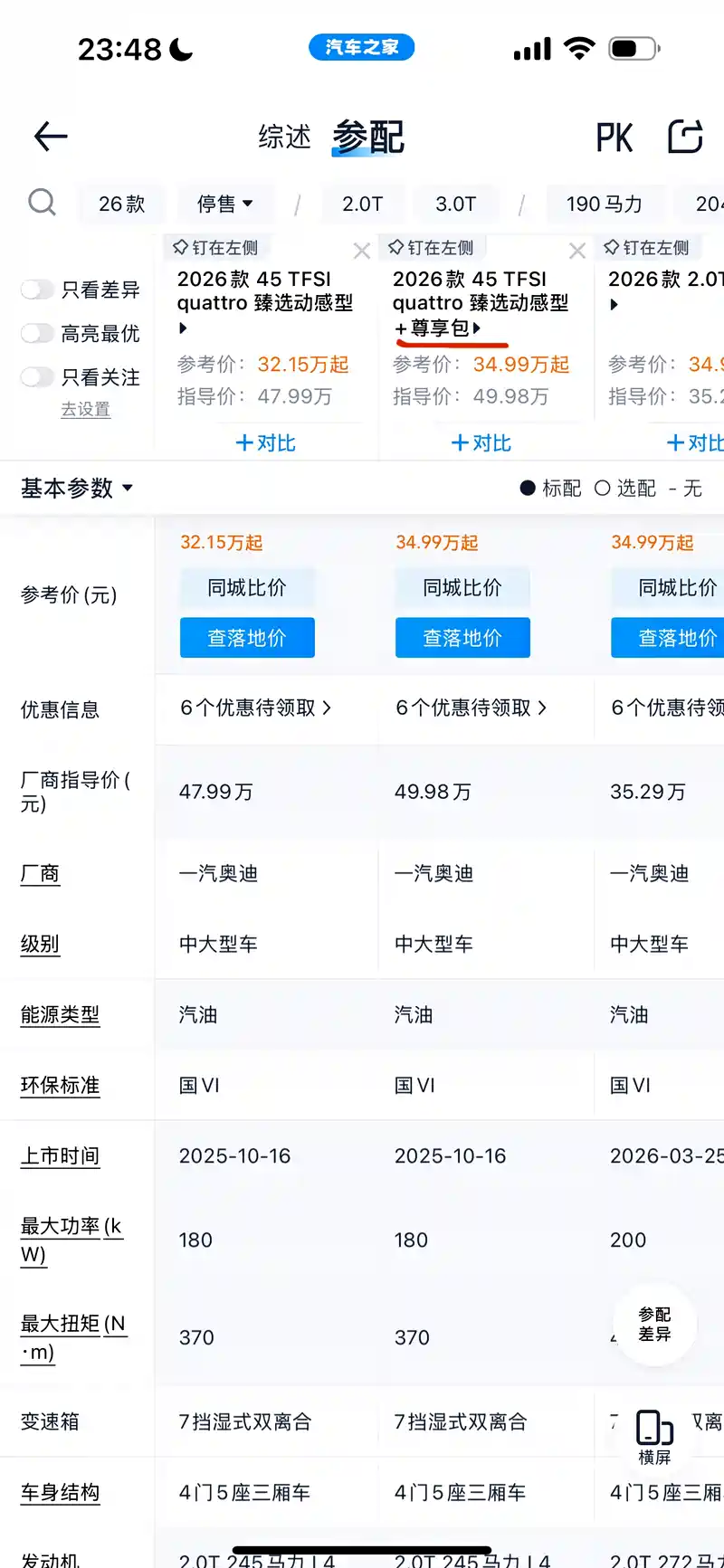
Task: Remove the 47.99万 model column
Action: click(361, 251)
